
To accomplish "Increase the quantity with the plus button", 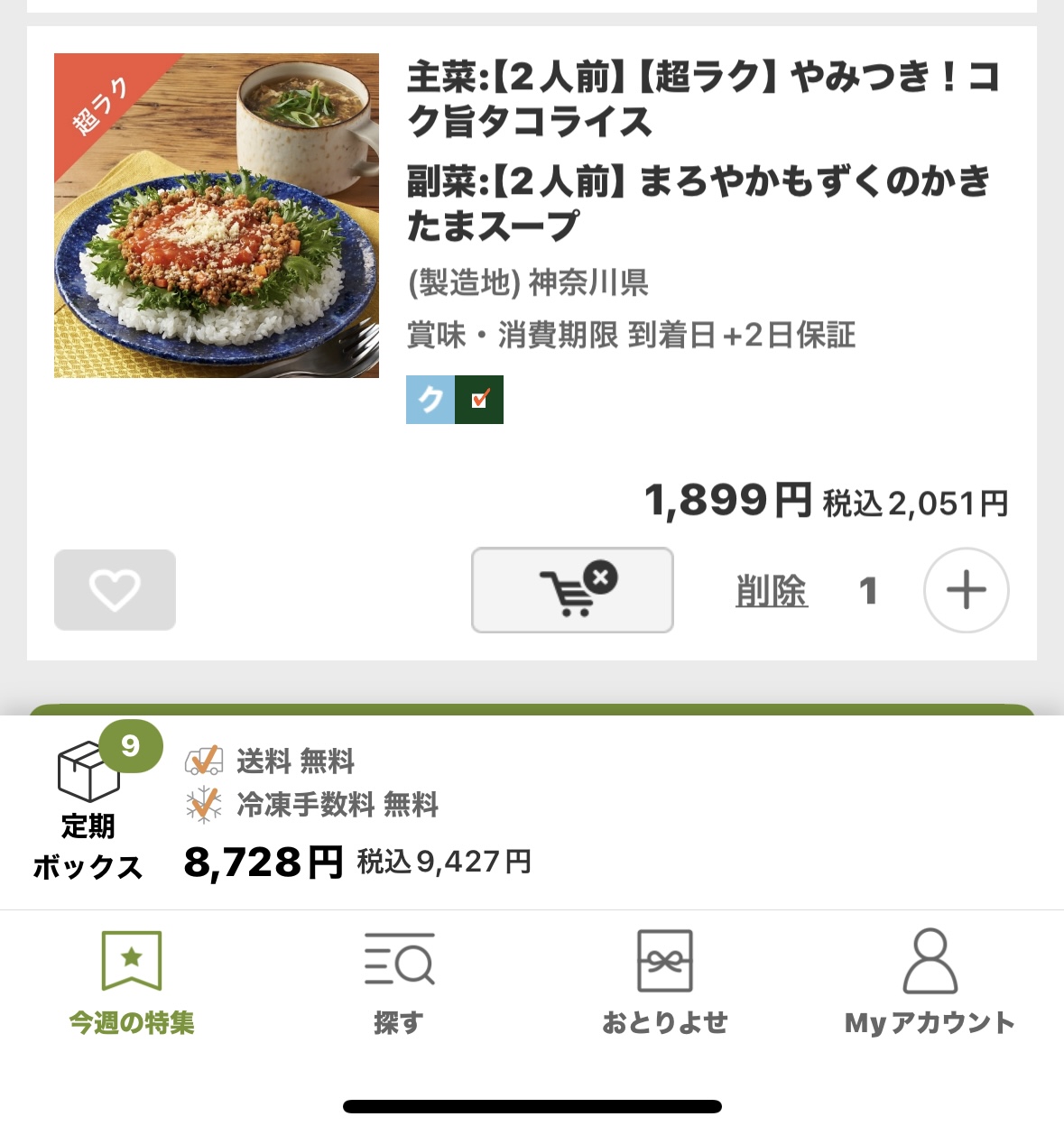I will pyautogui.click(x=966, y=590).
